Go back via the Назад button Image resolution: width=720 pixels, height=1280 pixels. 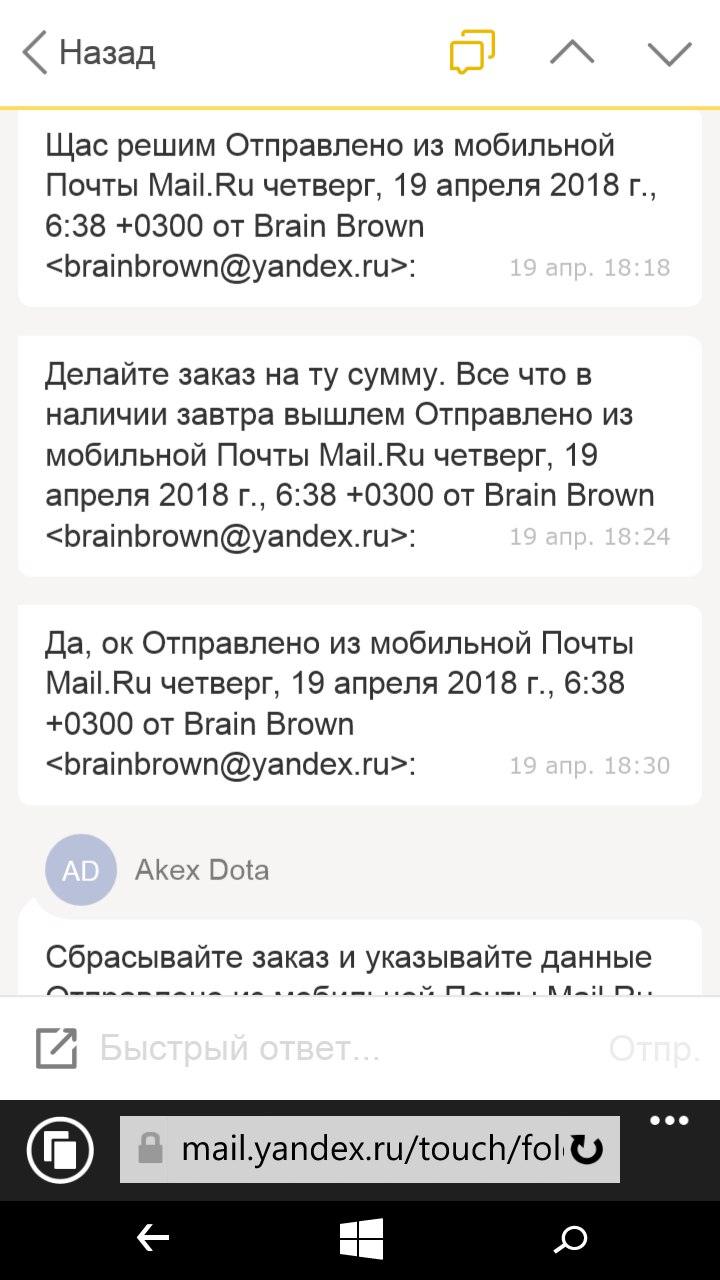88,52
